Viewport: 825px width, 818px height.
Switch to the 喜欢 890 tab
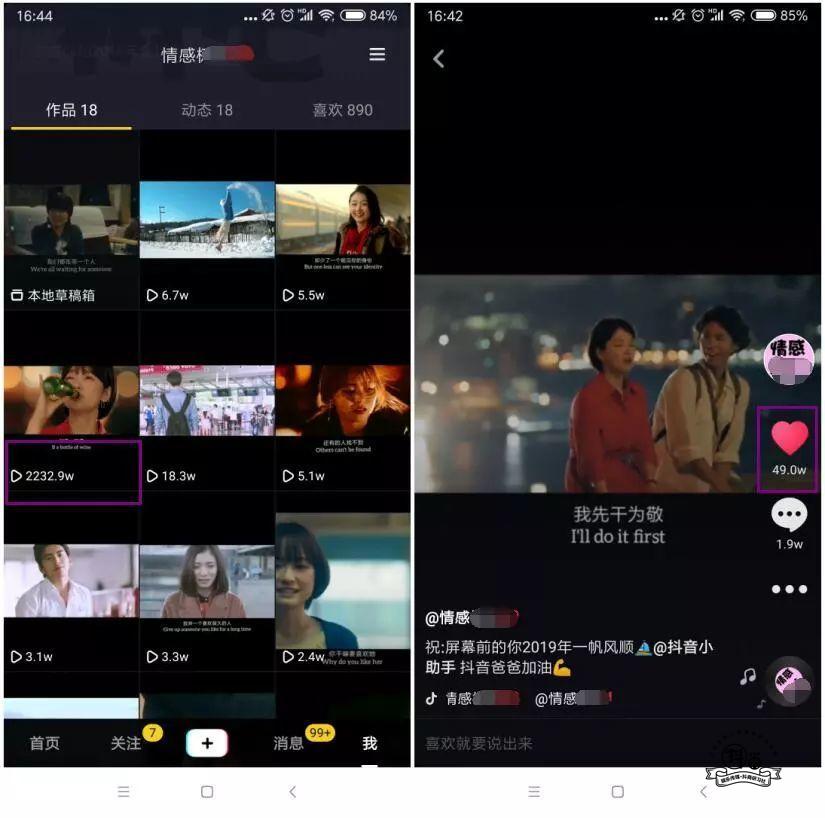pyautogui.click(x=342, y=110)
